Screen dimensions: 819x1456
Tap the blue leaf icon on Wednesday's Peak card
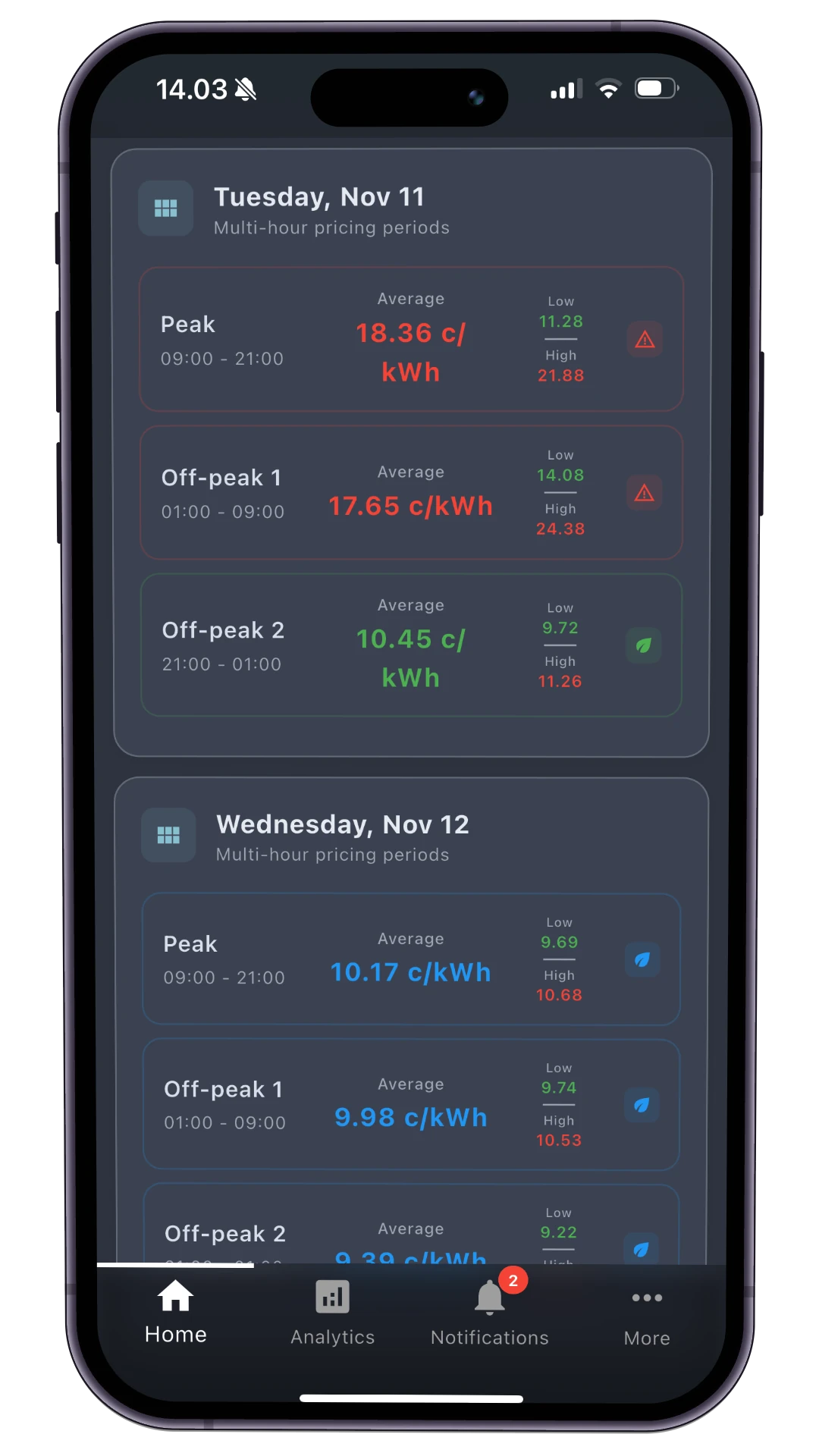(x=642, y=960)
